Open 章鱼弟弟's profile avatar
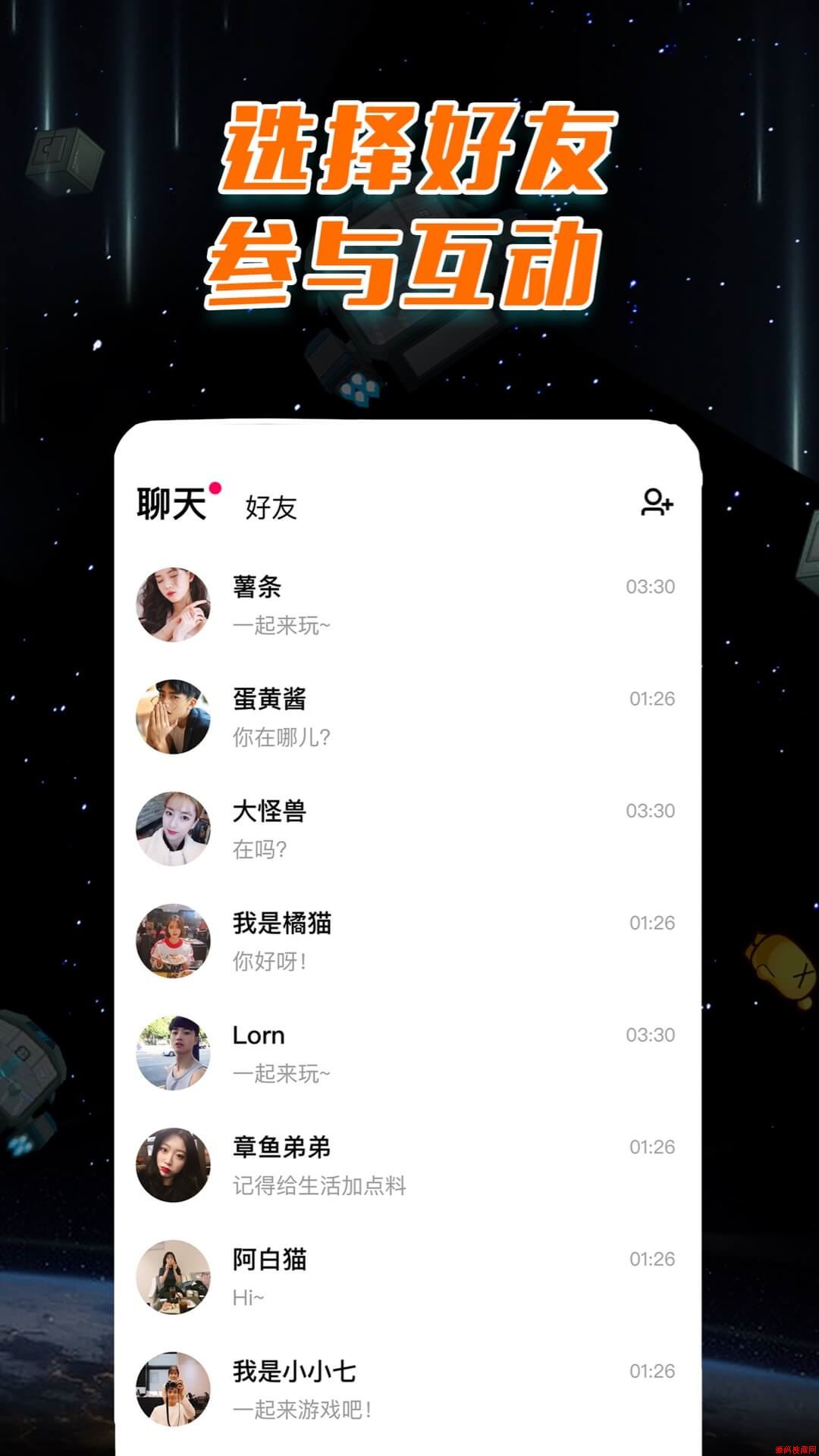The image size is (819, 1456). coord(173,1166)
